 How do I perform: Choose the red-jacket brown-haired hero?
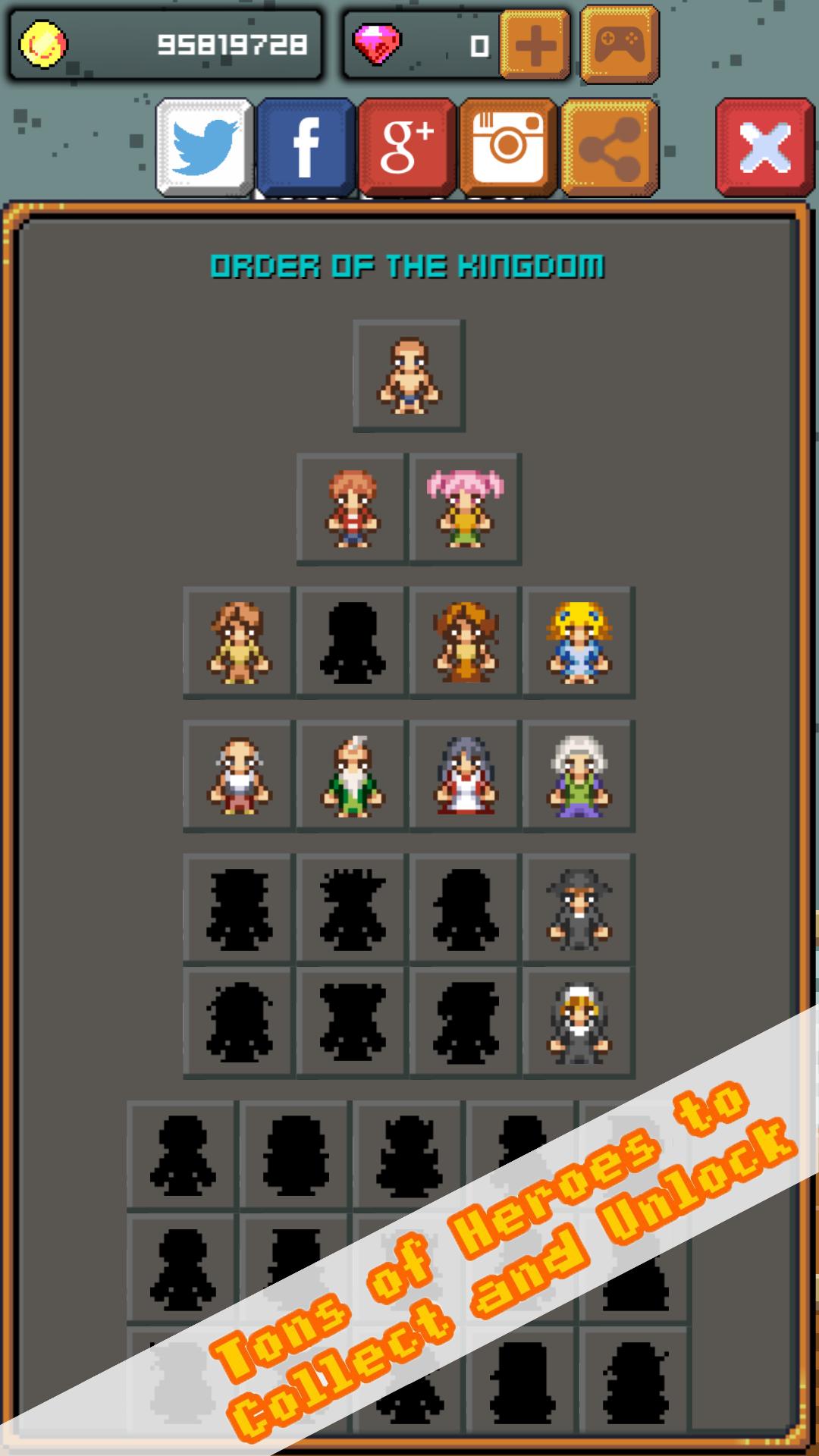coord(352,509)
